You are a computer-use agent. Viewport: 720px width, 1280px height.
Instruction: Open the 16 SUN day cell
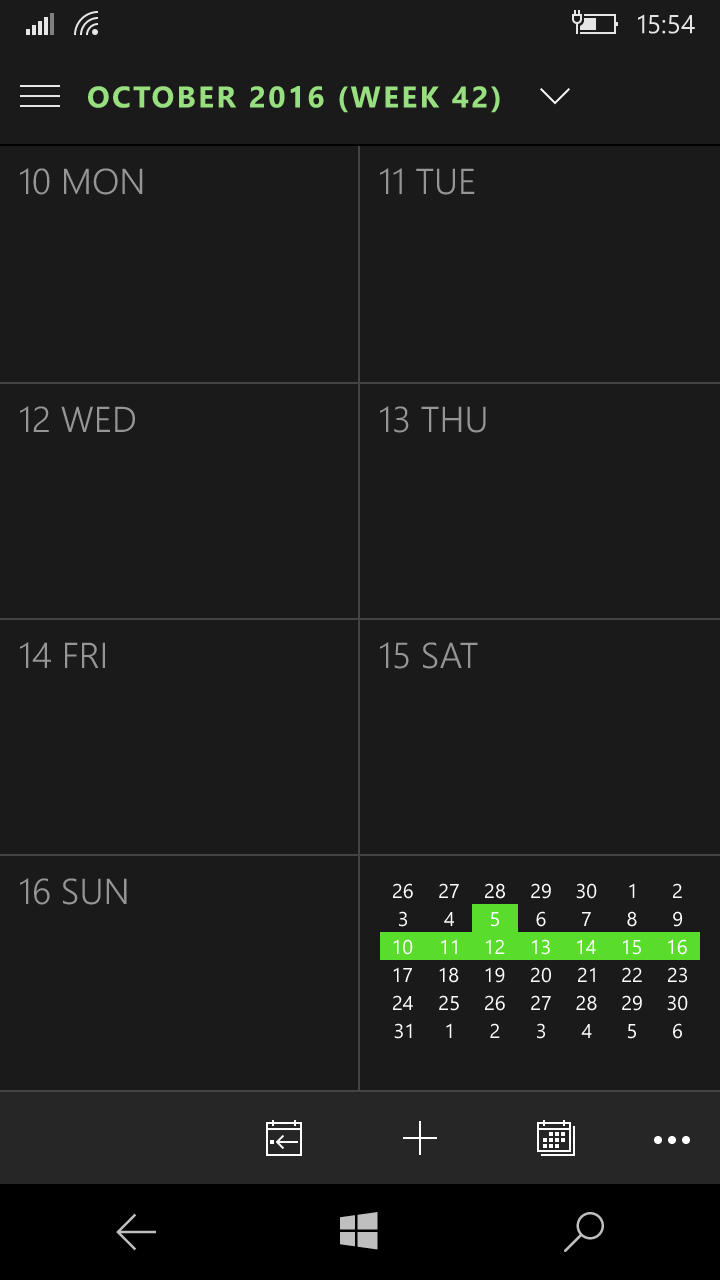(x=179, y=973)
